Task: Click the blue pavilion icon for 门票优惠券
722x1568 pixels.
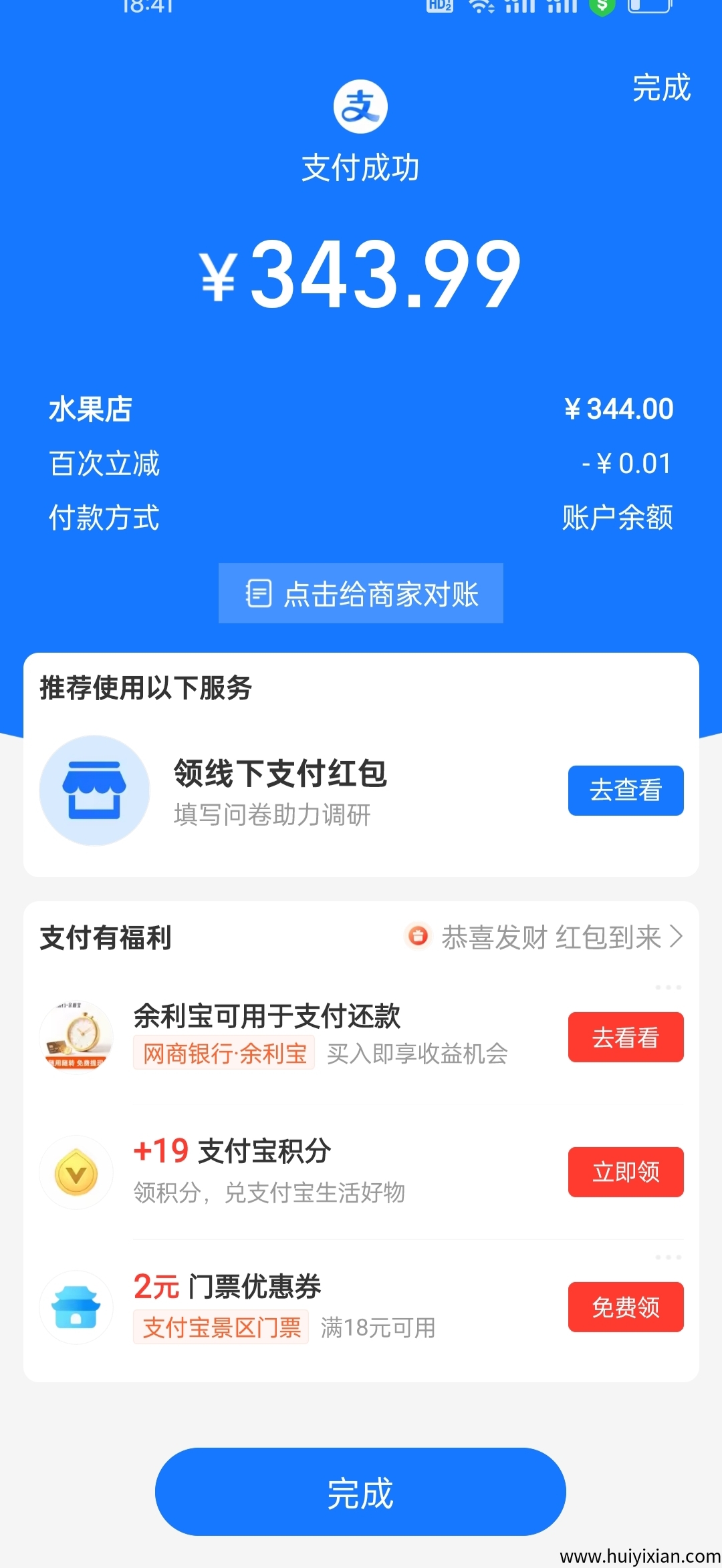Action: pyautogui.click(x=76, y=1307)
